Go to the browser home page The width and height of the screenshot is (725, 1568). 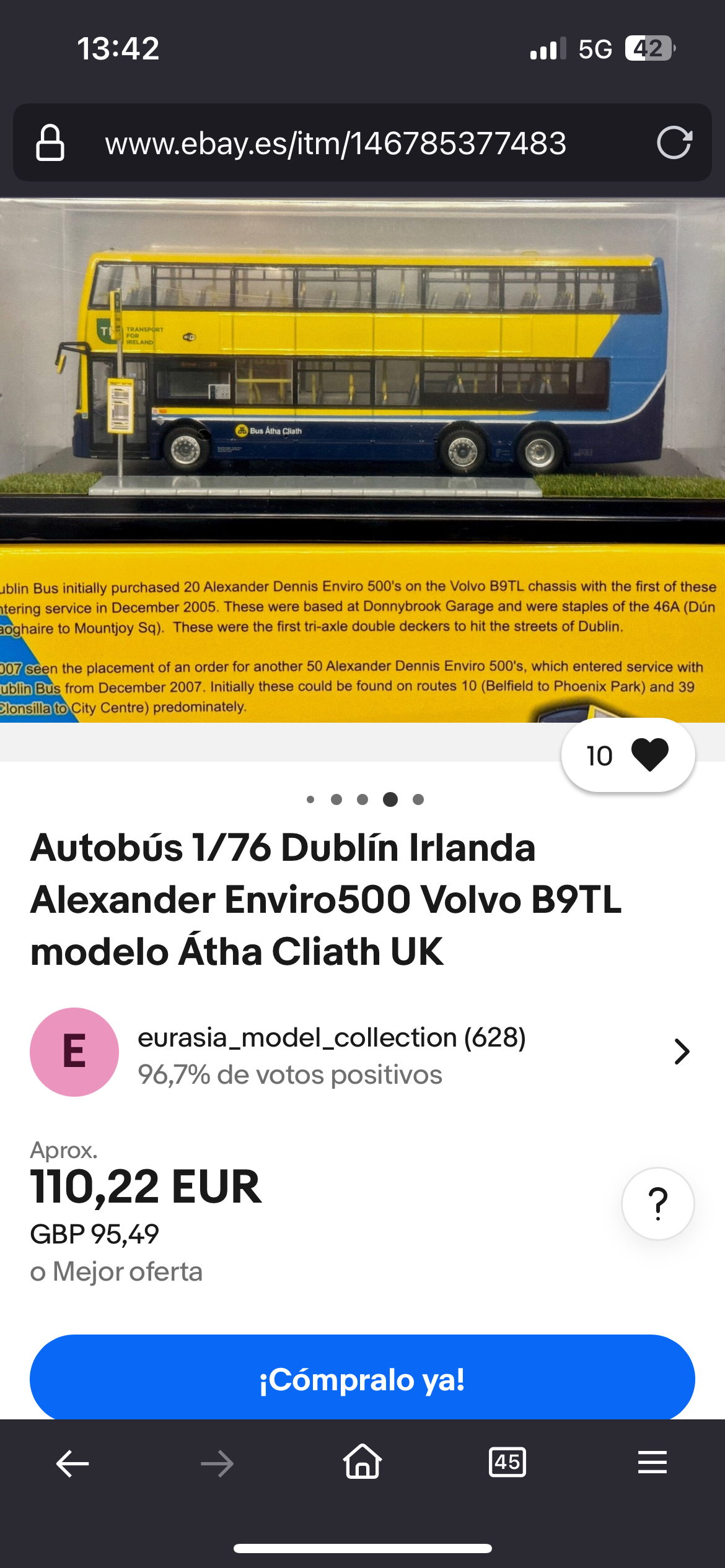pos(362,1461)
